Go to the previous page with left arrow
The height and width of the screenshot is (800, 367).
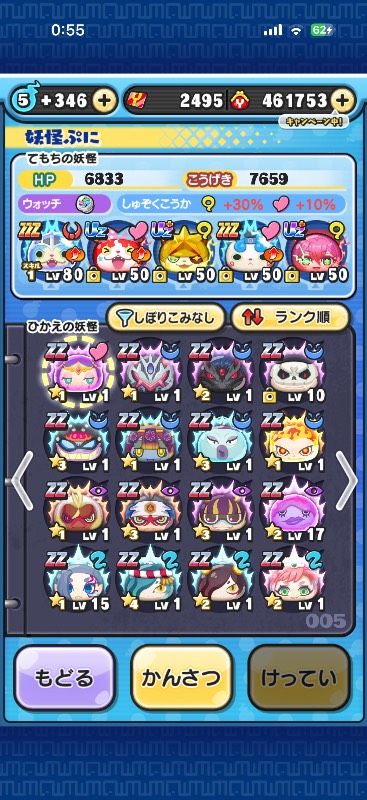coord(21,481)
